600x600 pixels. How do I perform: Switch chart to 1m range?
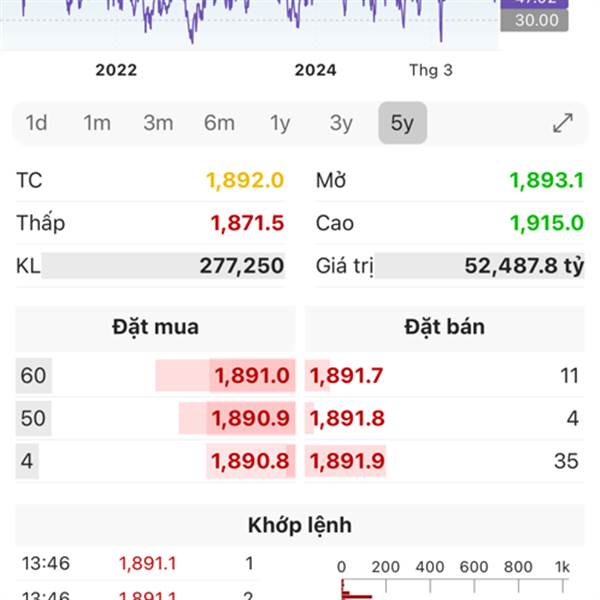pyautogui.click(x=97, y=123)
